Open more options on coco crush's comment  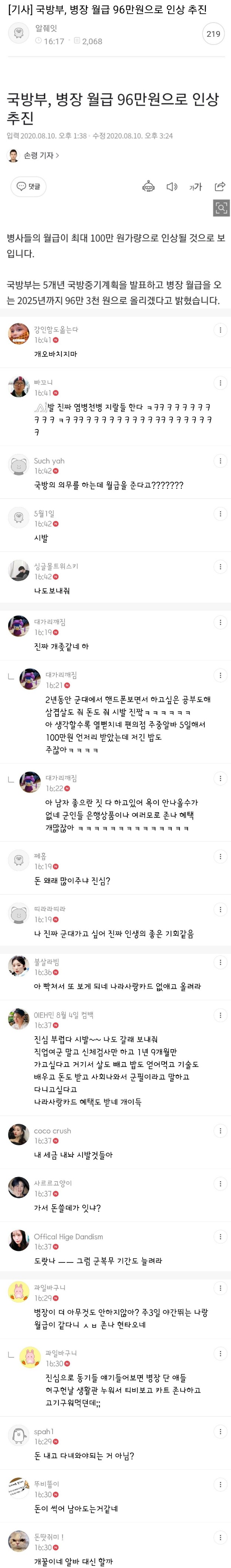click(x=220, y=1131)
